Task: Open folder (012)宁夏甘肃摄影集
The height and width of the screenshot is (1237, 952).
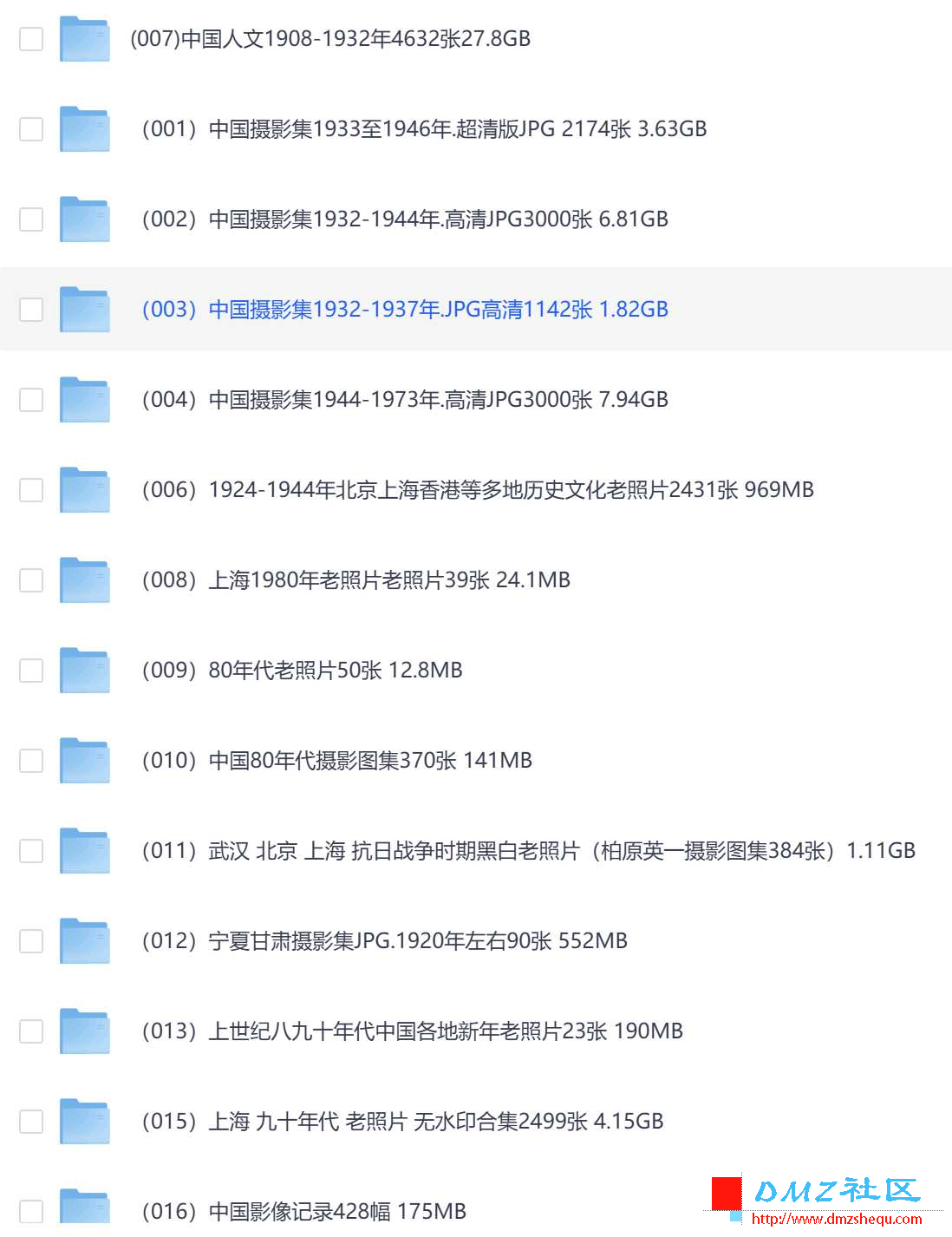Action: 384,941
